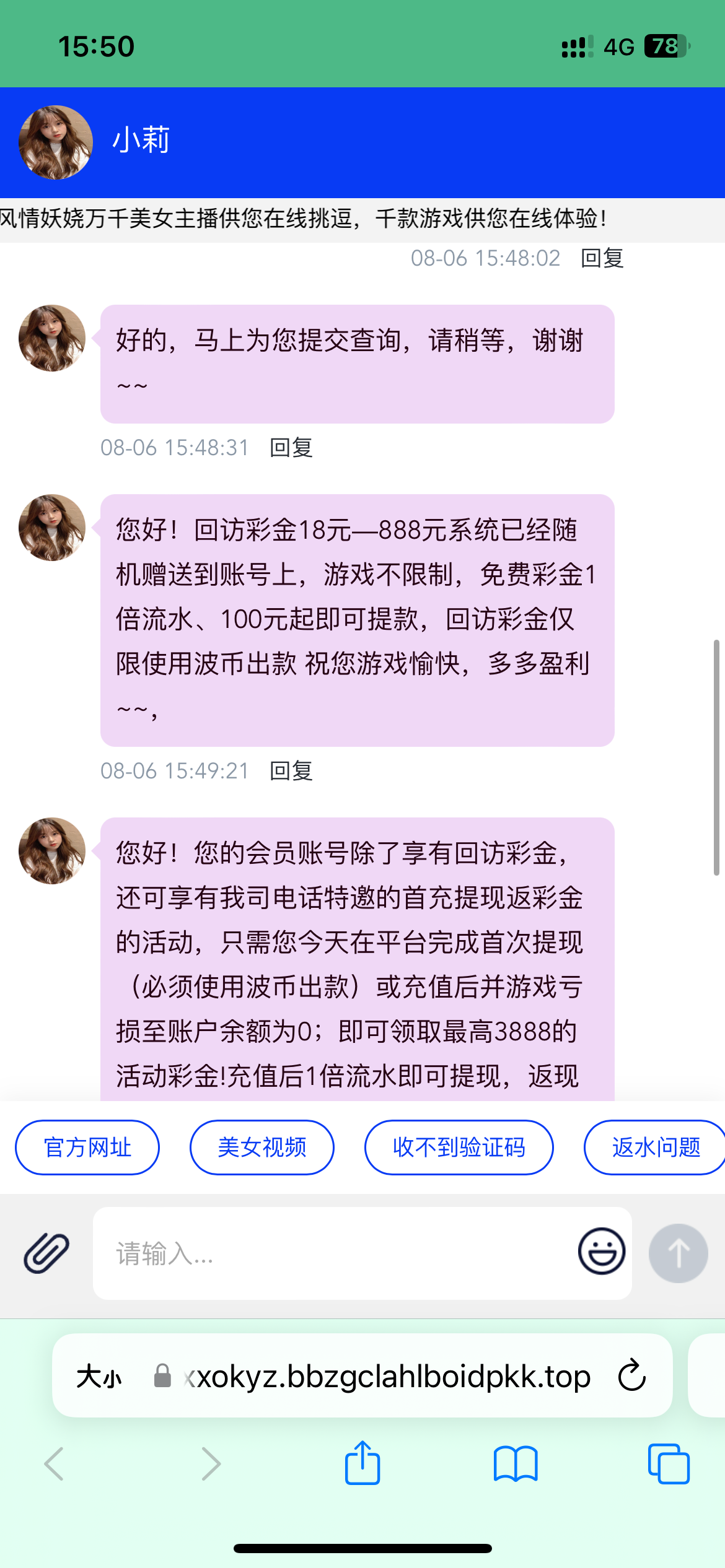The image size is (725, 1568).
Task: Reload the page in the browser
Action: [632, 1376]
